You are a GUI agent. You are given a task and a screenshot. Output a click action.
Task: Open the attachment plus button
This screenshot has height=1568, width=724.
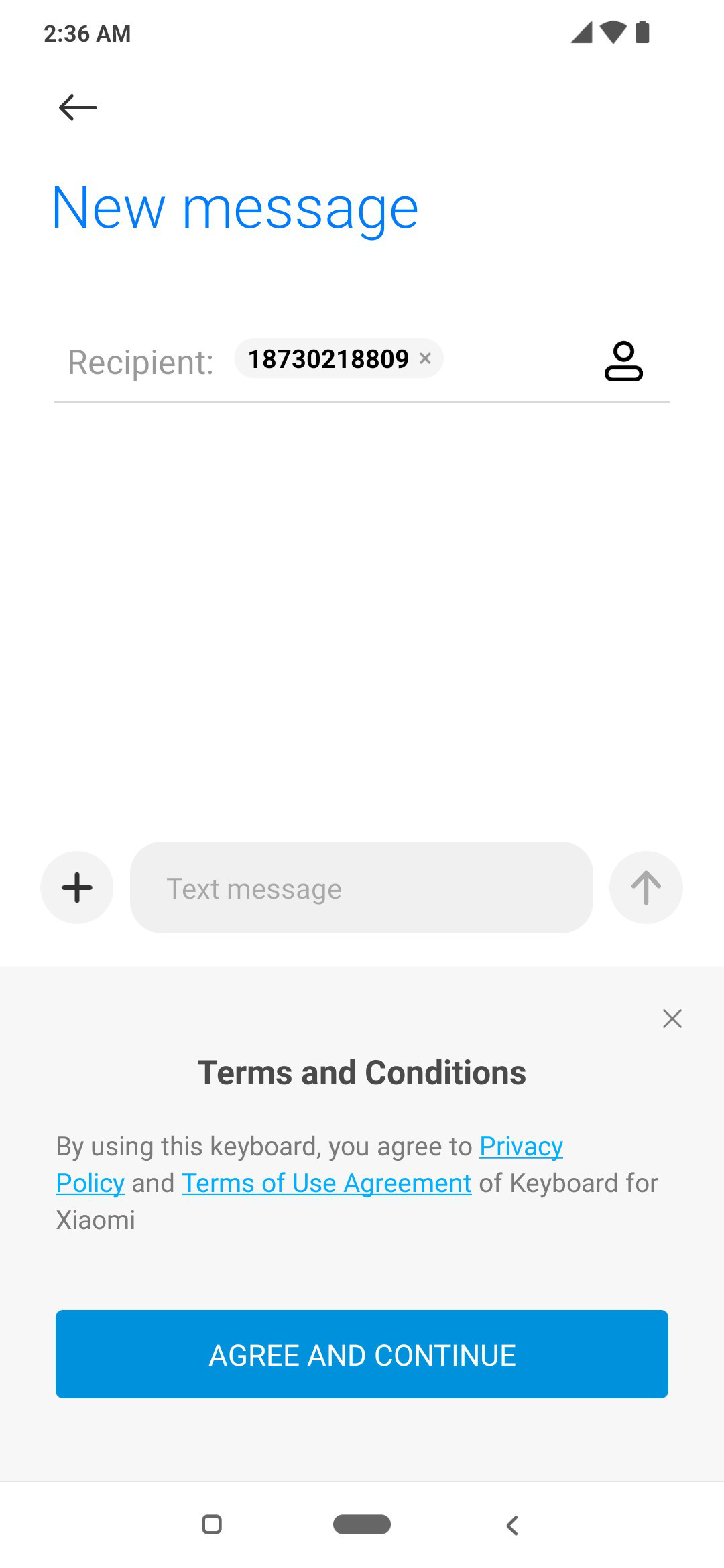(x=77, y=887)
